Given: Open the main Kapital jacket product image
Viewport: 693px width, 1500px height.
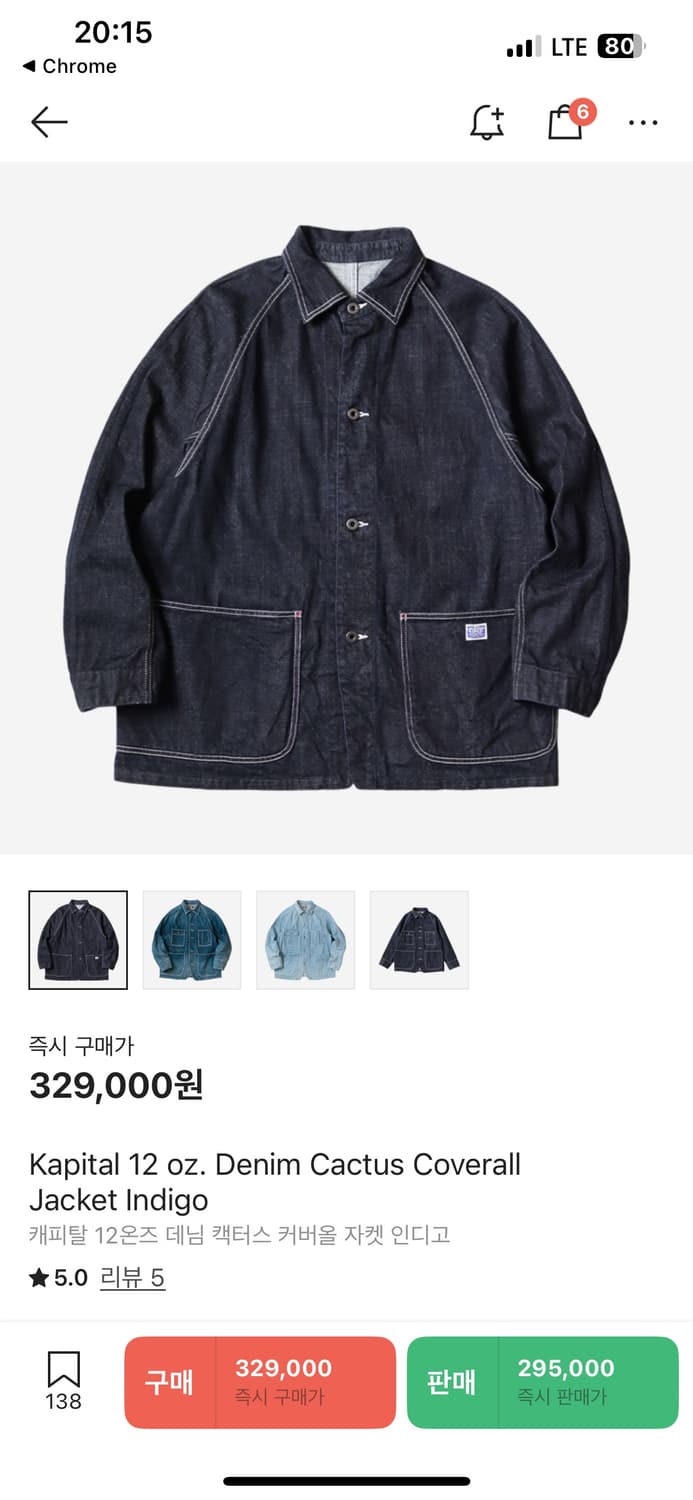Looking at the screenshot, I should (x=346, y=508).
